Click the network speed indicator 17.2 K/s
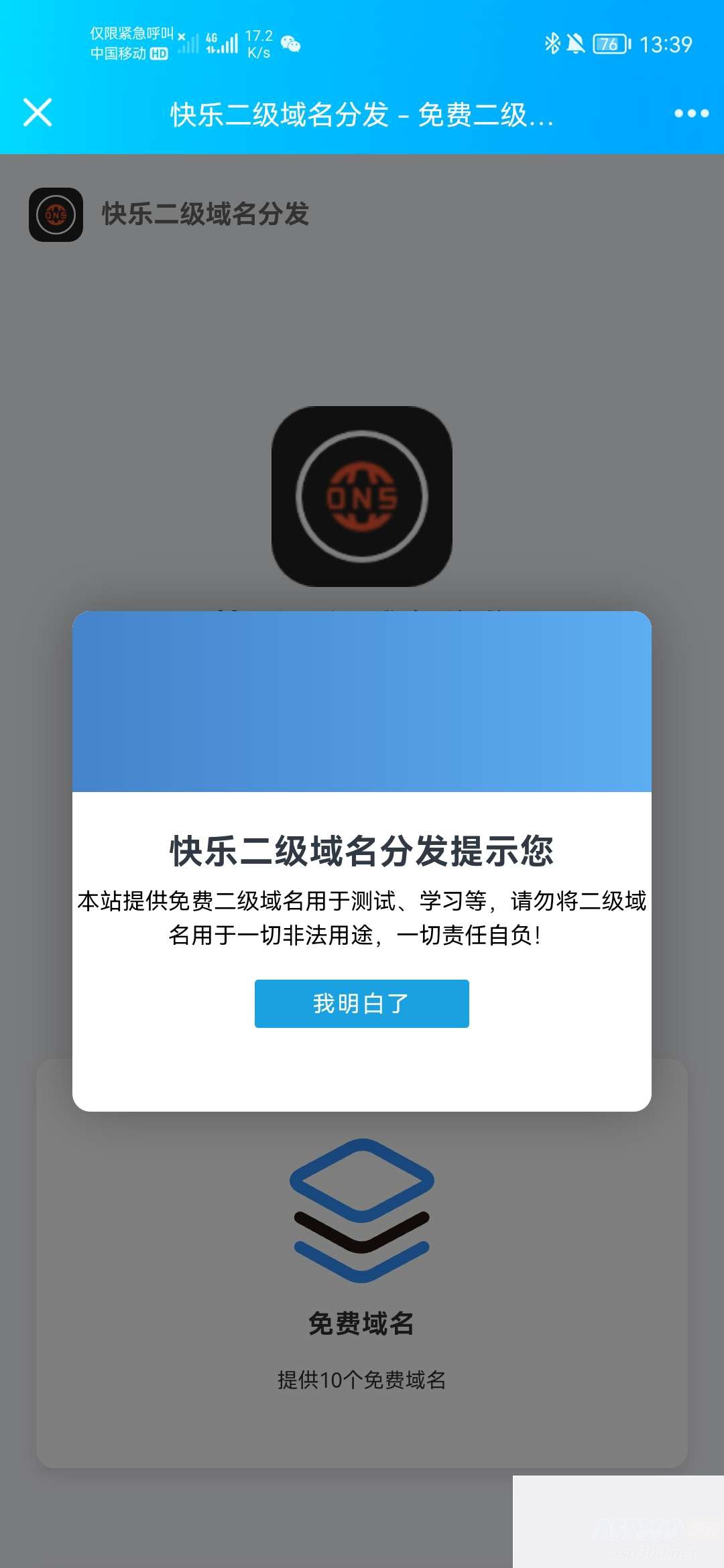Screen dimensions: 724x1568 click(x=261, y=42)
